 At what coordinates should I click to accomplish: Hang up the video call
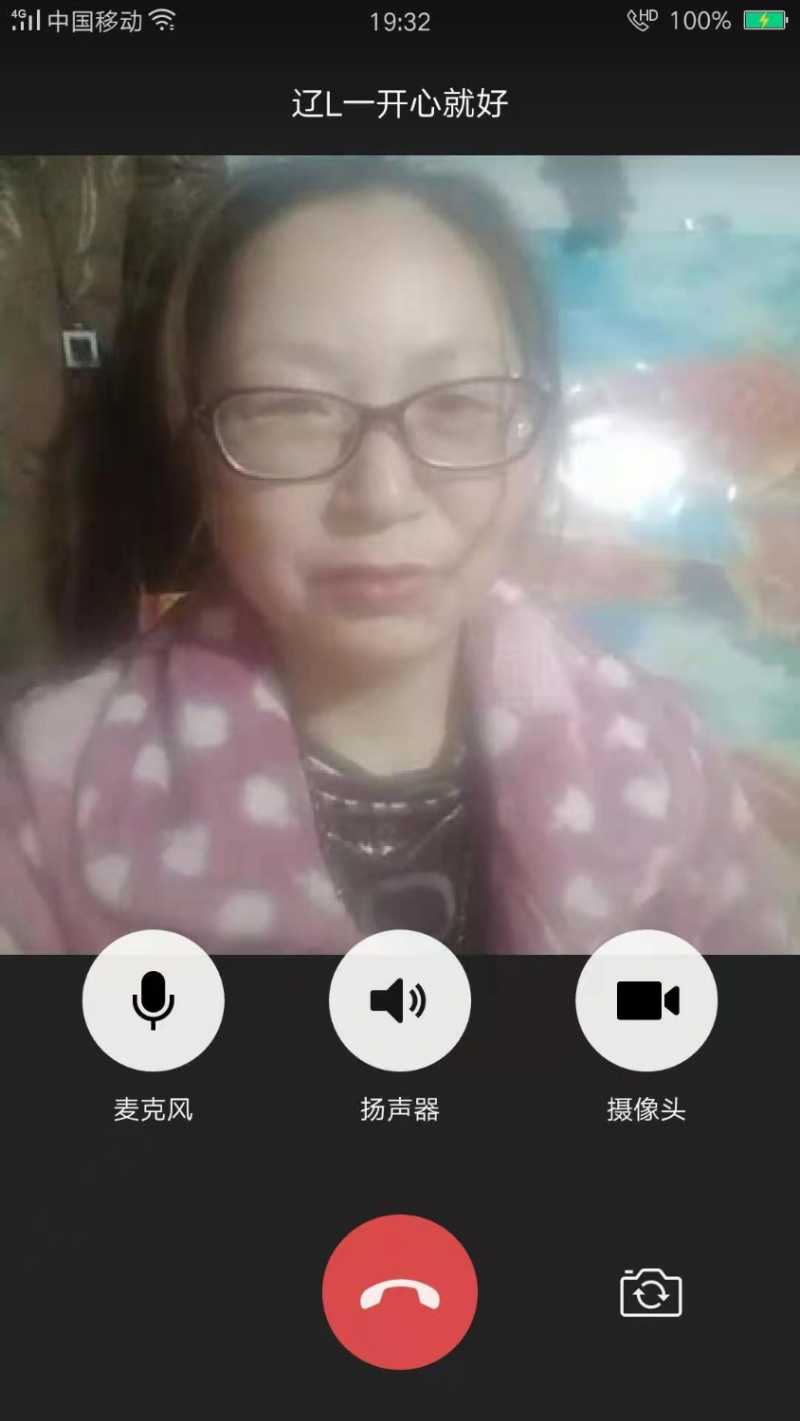tap(399, 1292)
